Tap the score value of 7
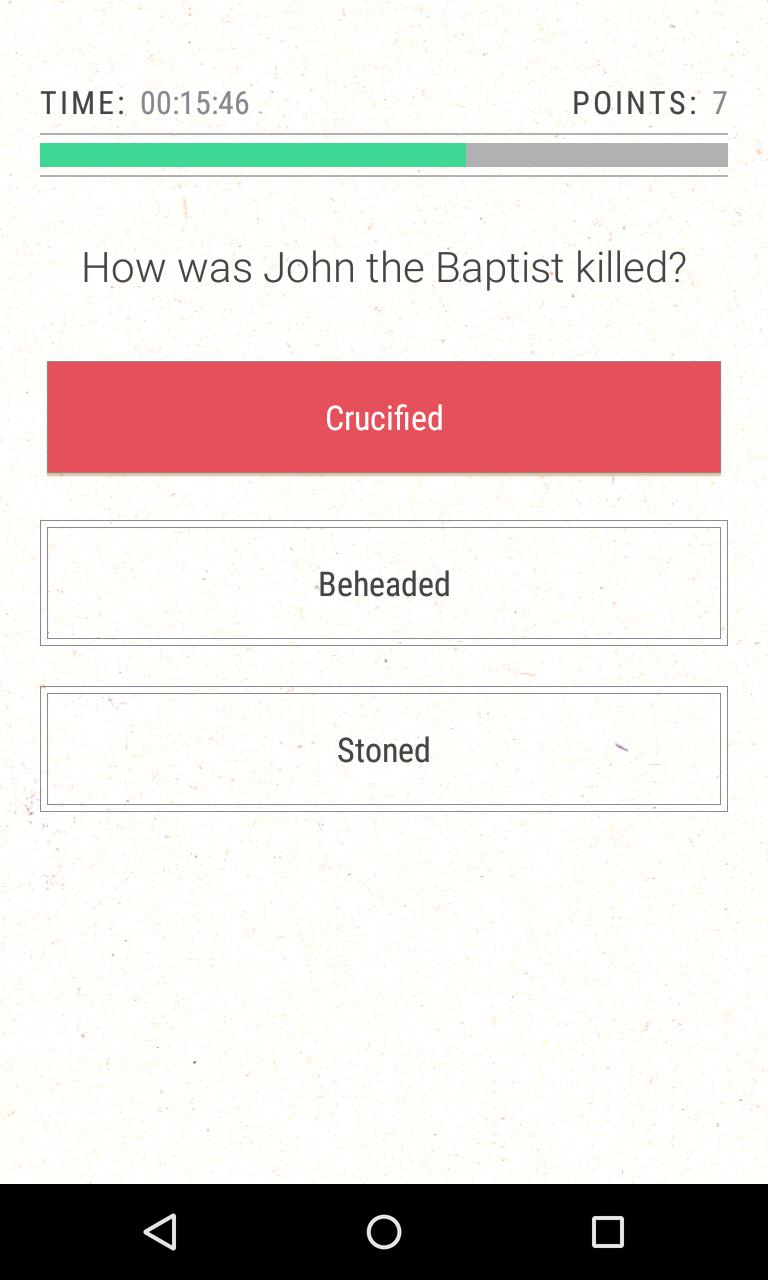Viewport: 768px width, 1280px height. [x=719, y=102]
